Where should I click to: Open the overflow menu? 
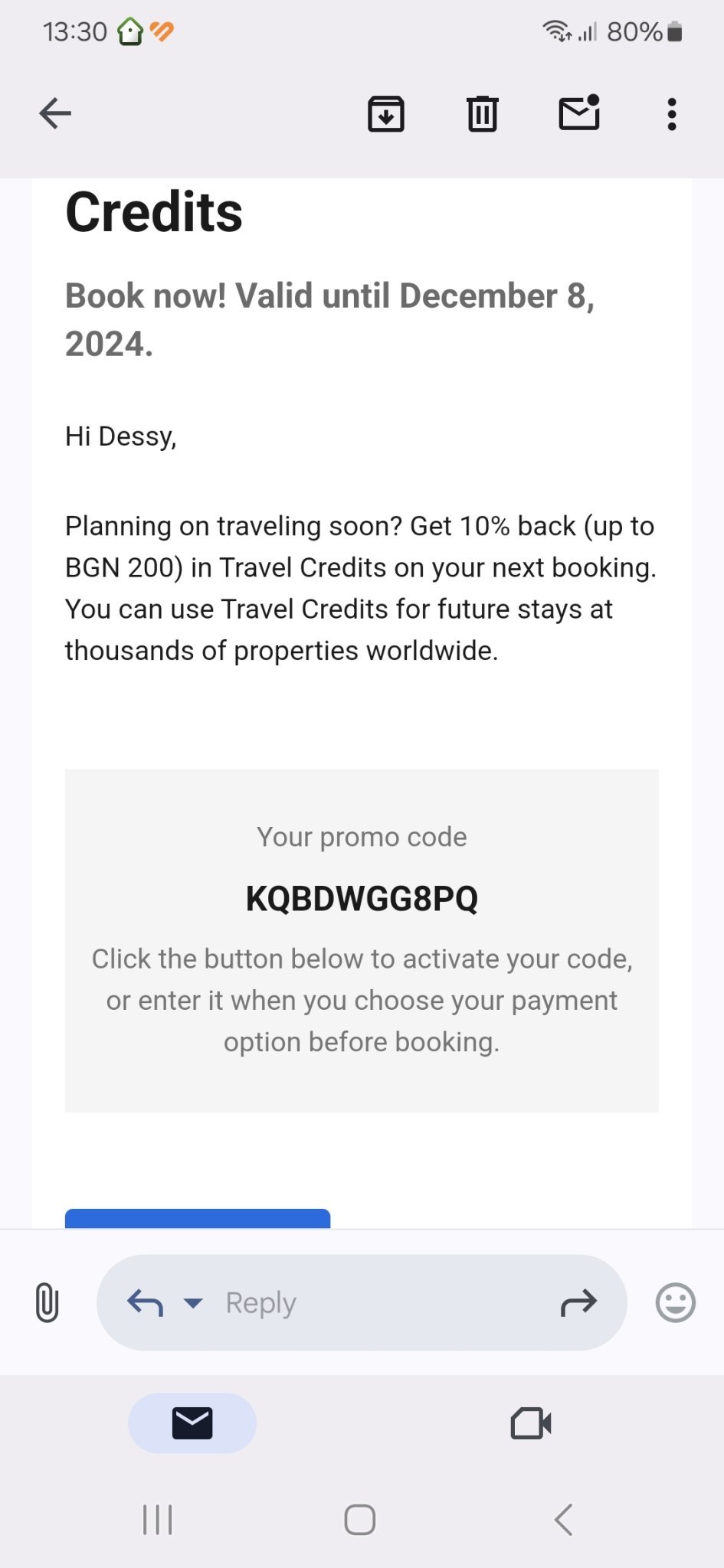click(x=672, y=114)
